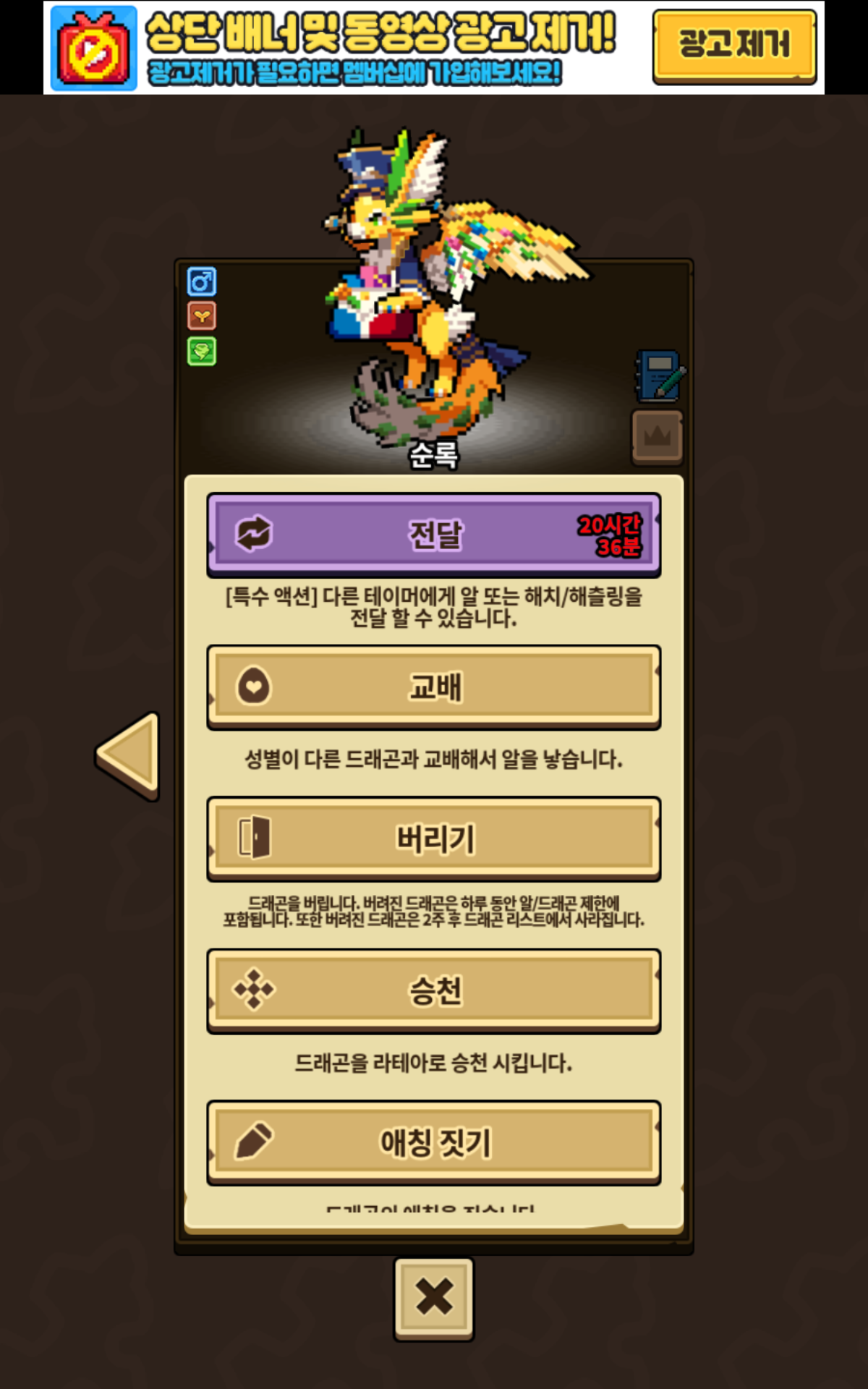This screenshot has width=868, height=1389.
Task: Select 승천 to ascend the dragon
Action: click(433, 990)
